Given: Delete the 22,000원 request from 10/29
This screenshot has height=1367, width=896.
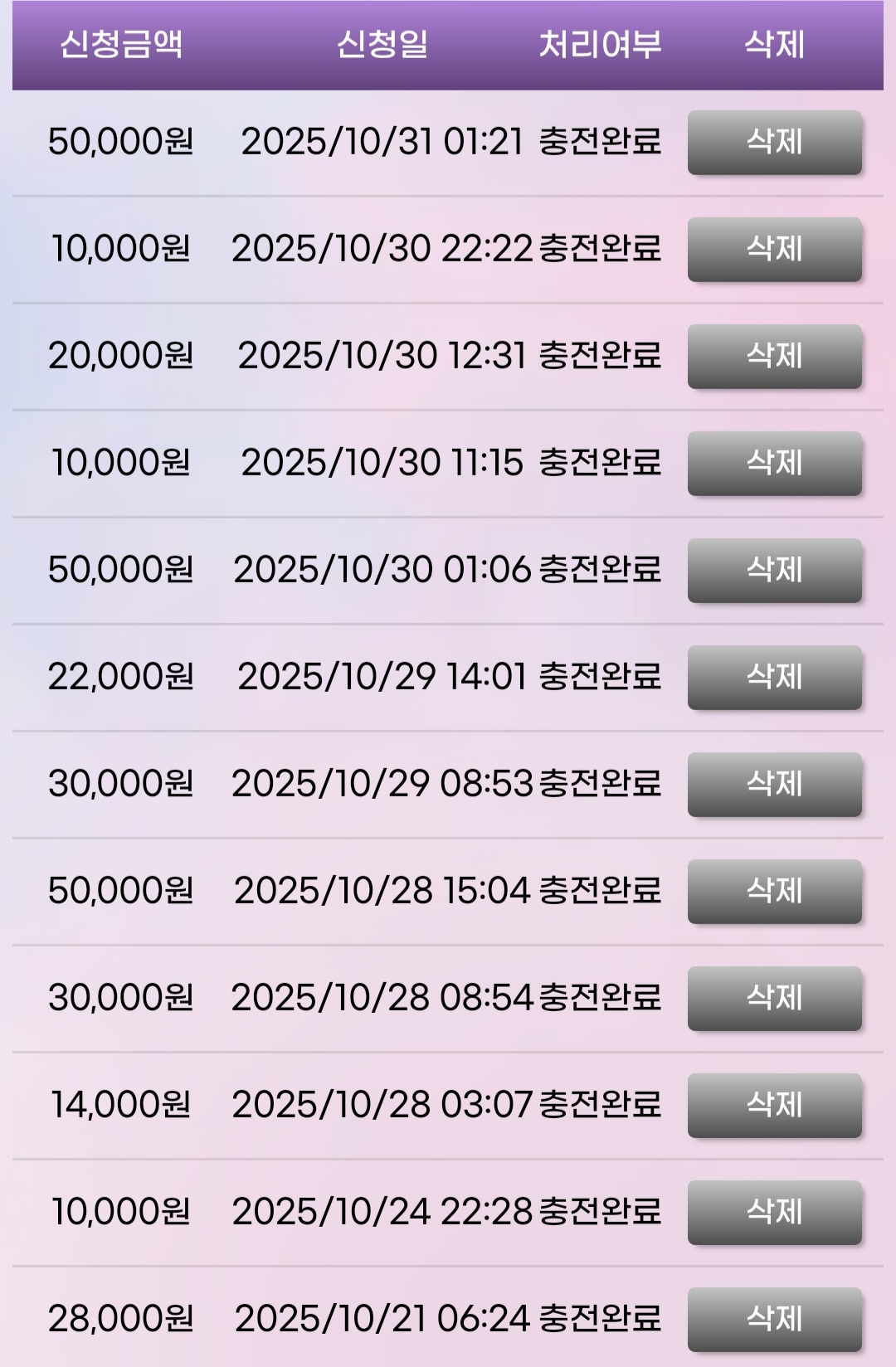Looking at the screenshot, I should click(773, 676).
